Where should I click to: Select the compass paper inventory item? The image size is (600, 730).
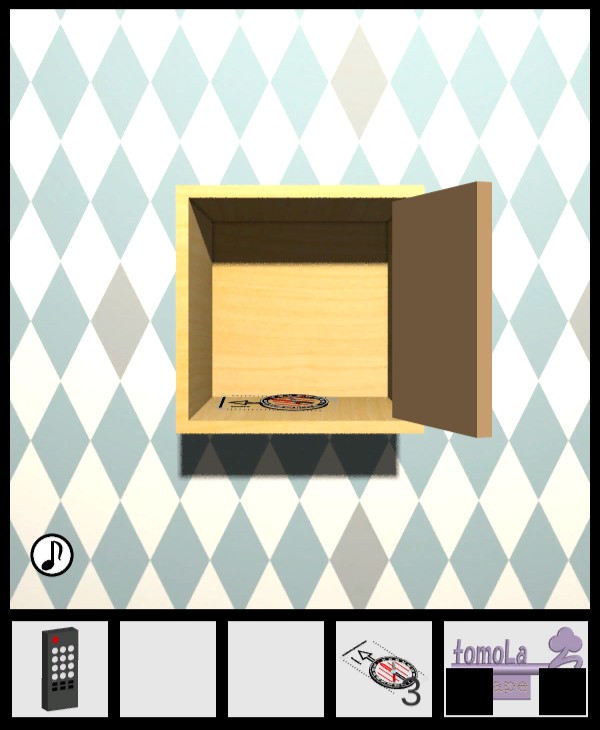[x=384, y=669]
